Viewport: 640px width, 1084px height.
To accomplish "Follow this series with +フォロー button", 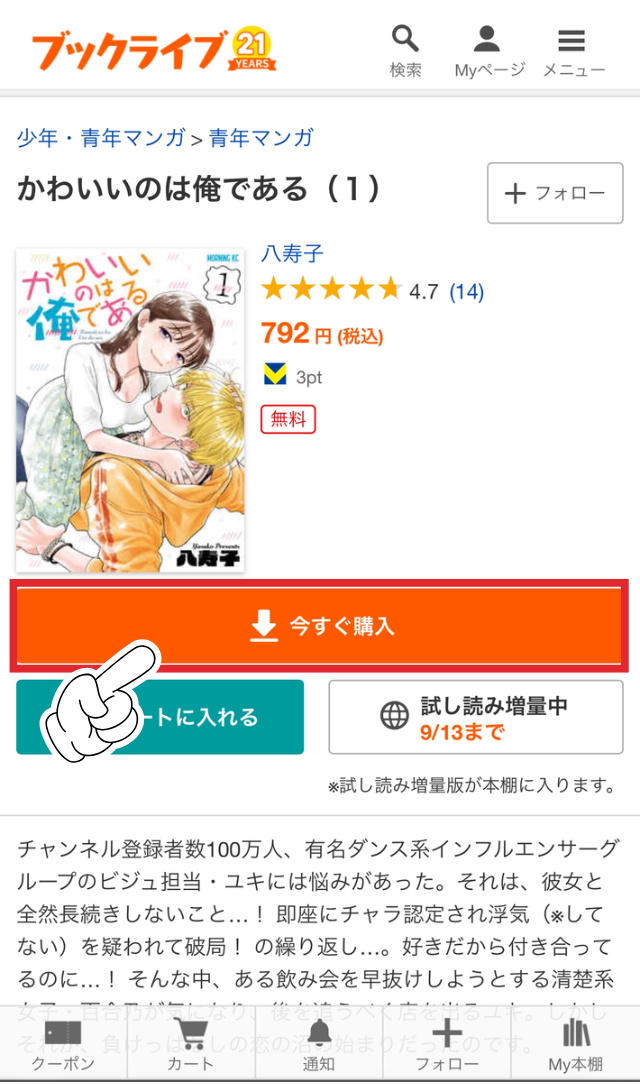I will coord(554,193).
